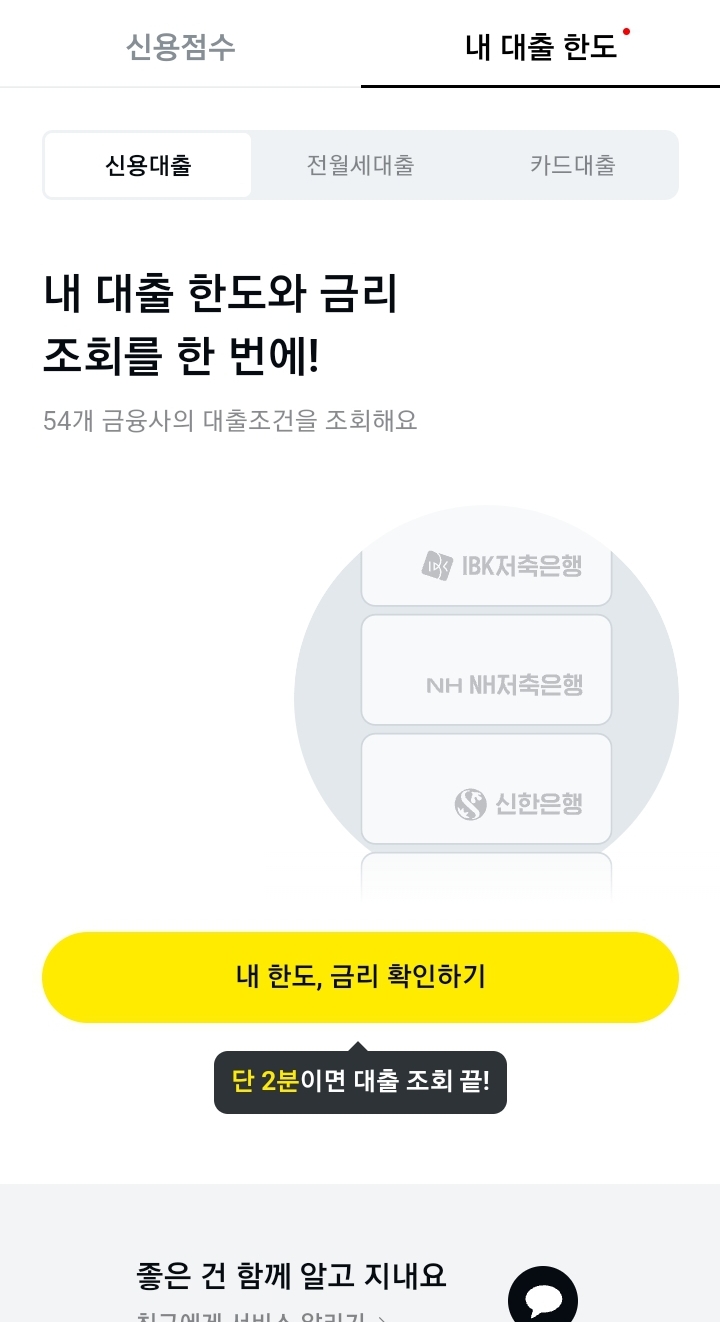Select the IBK저축은행 bank card

point(486,565)
